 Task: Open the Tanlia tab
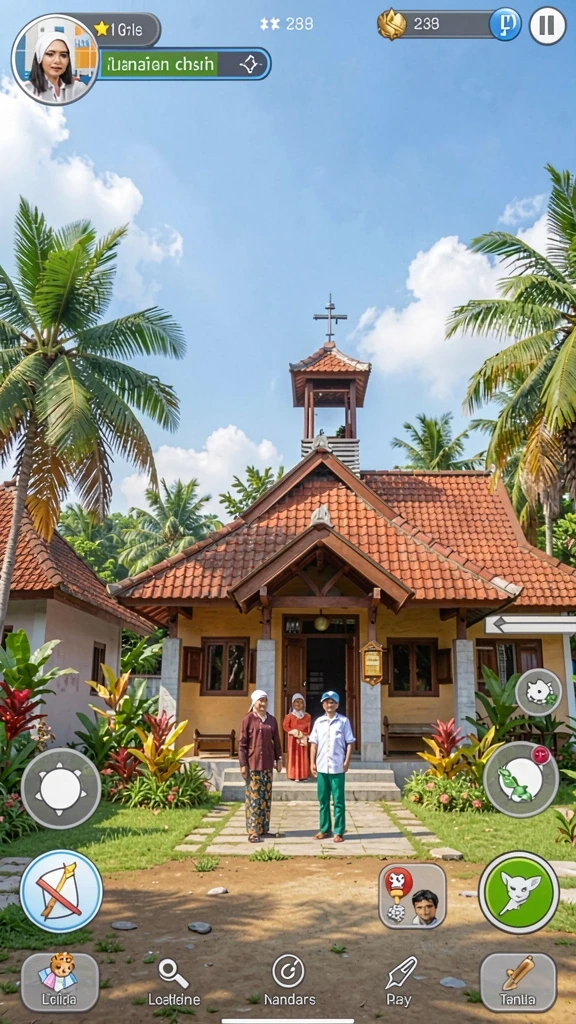tap(518, 982)
